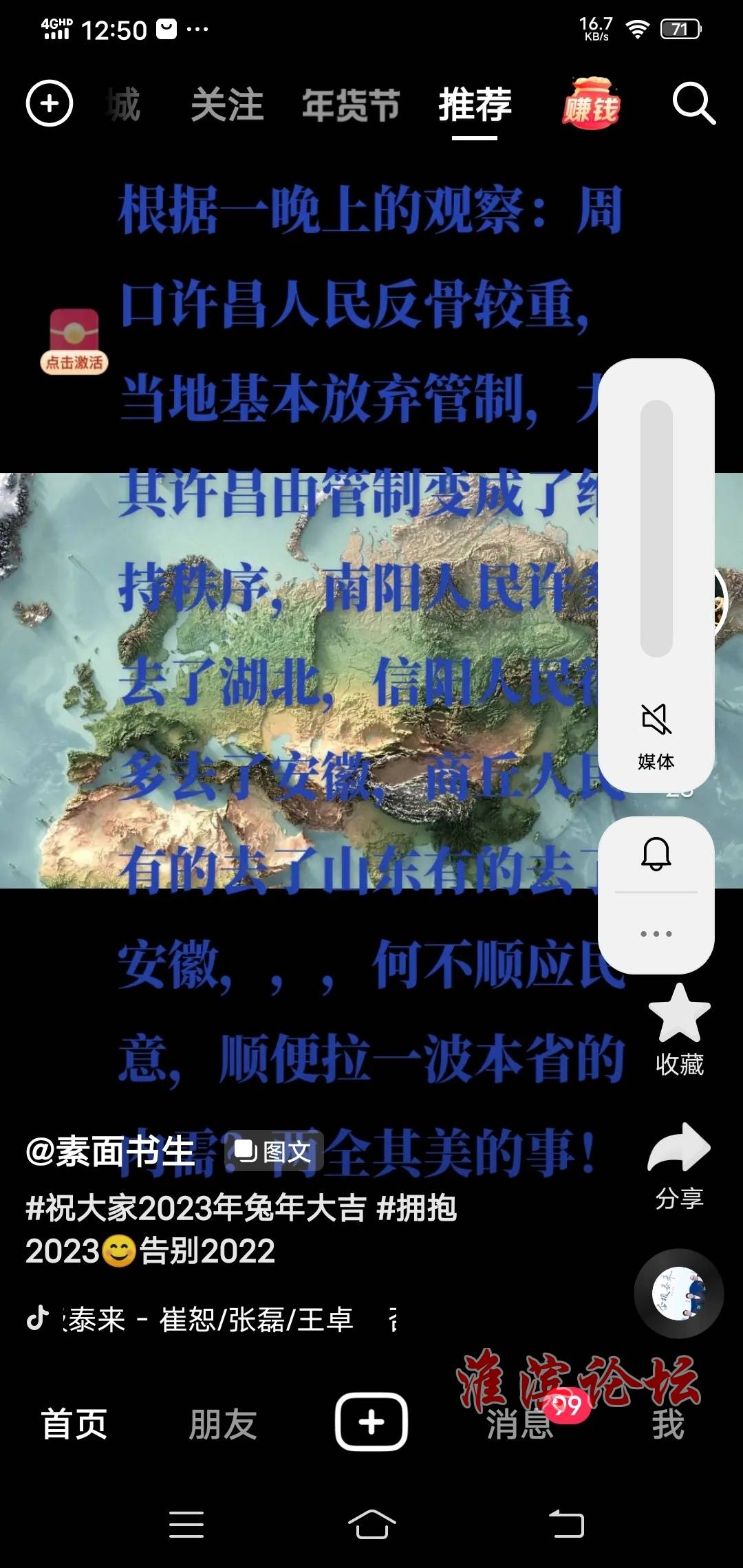Viewport: 743px width, 1568px height.
Task: Go to the 朋友 tab
Action: point(223,1424)
